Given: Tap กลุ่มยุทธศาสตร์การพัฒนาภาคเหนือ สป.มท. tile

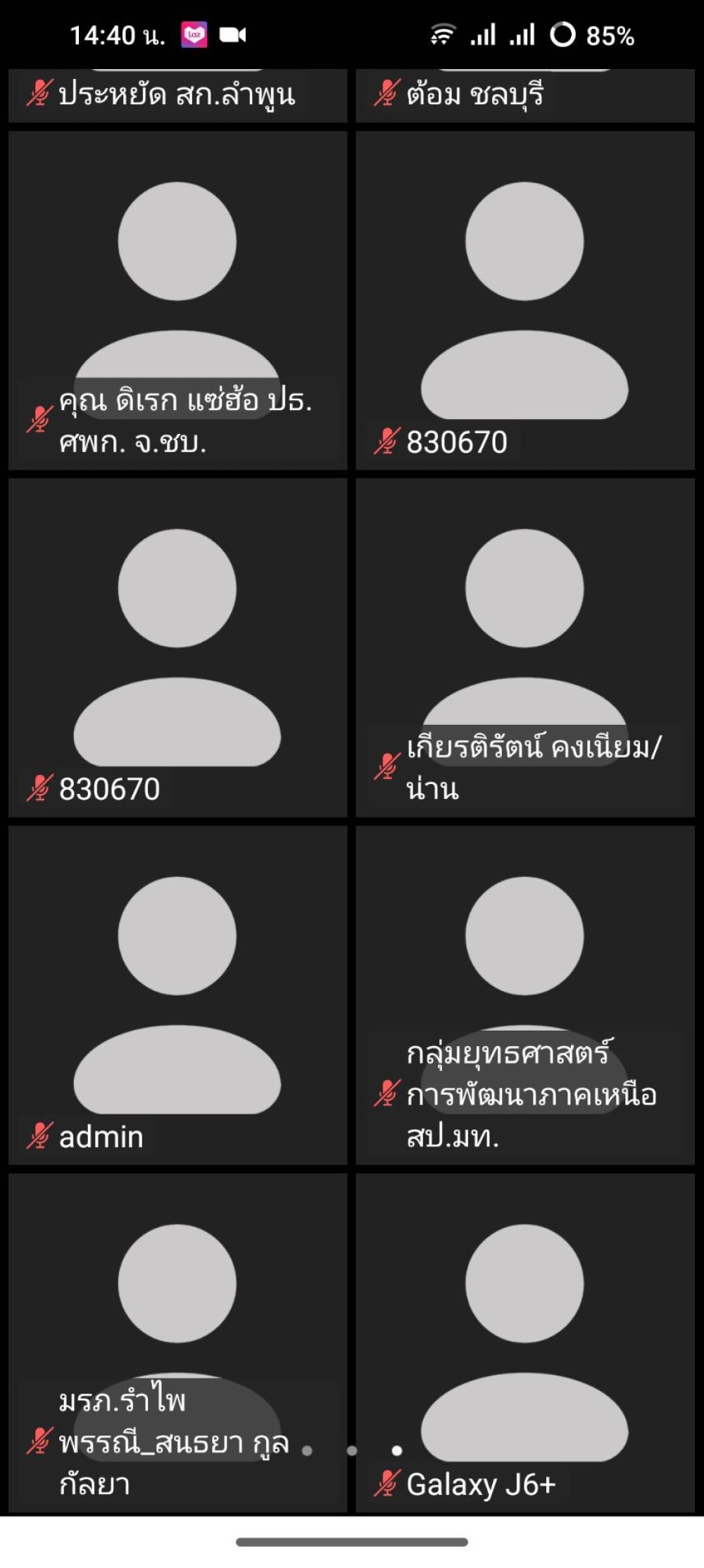Looking at the screenshot, I should (524, 995).
